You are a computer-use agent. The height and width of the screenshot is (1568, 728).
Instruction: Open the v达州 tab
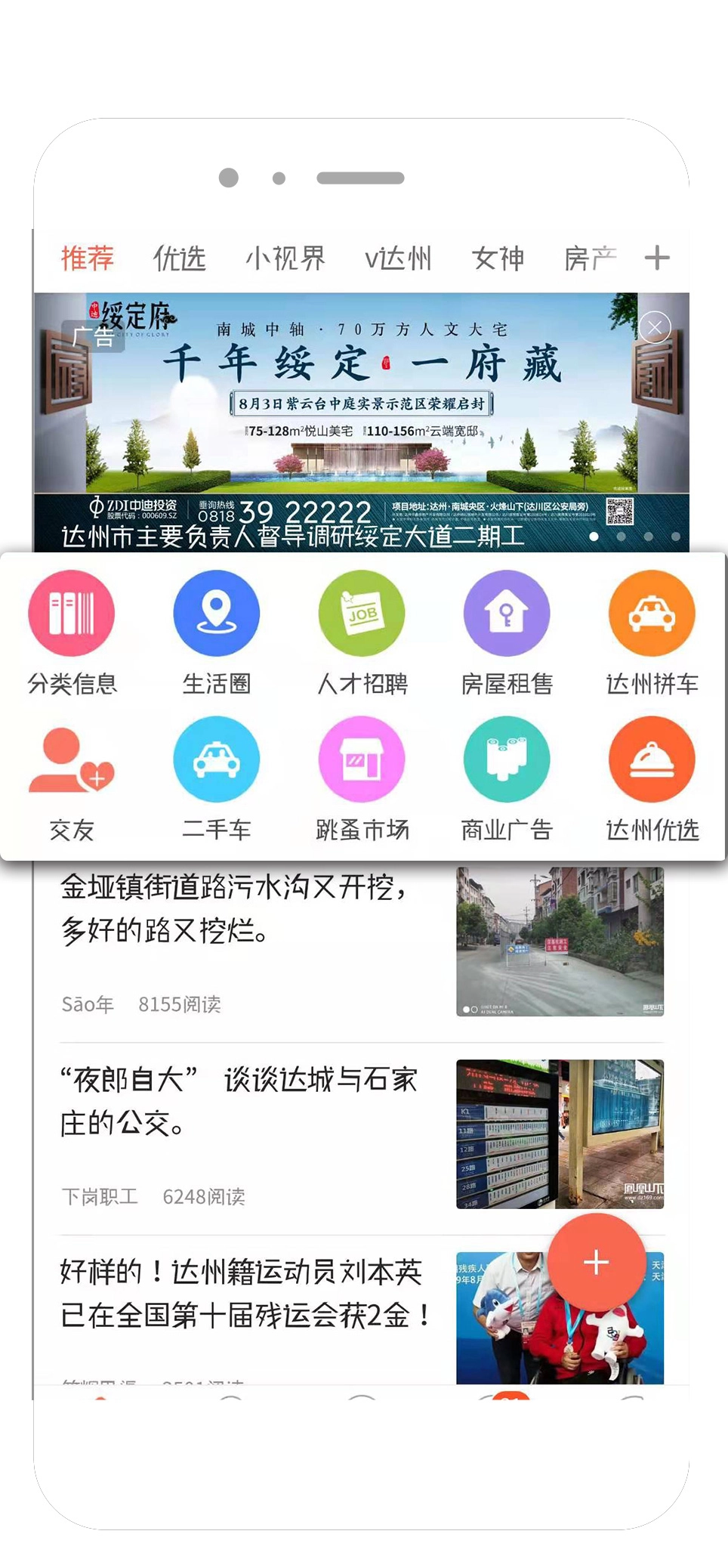(x=399, y=258)
